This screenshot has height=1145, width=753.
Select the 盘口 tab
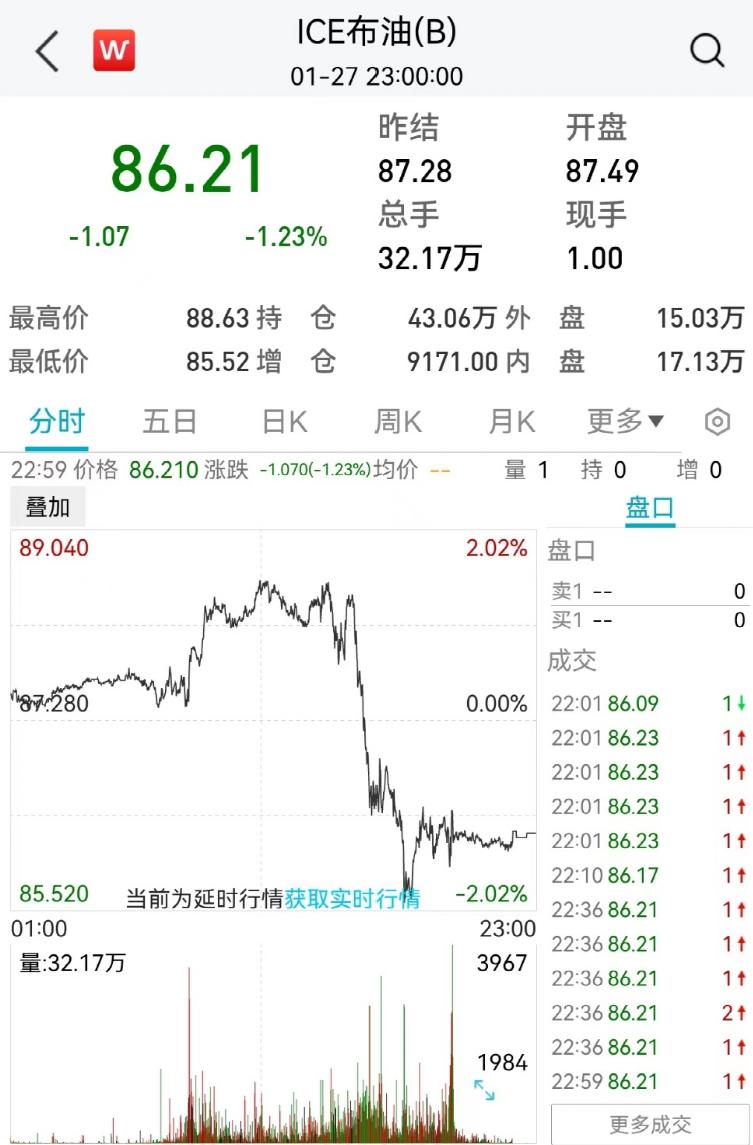650,508
